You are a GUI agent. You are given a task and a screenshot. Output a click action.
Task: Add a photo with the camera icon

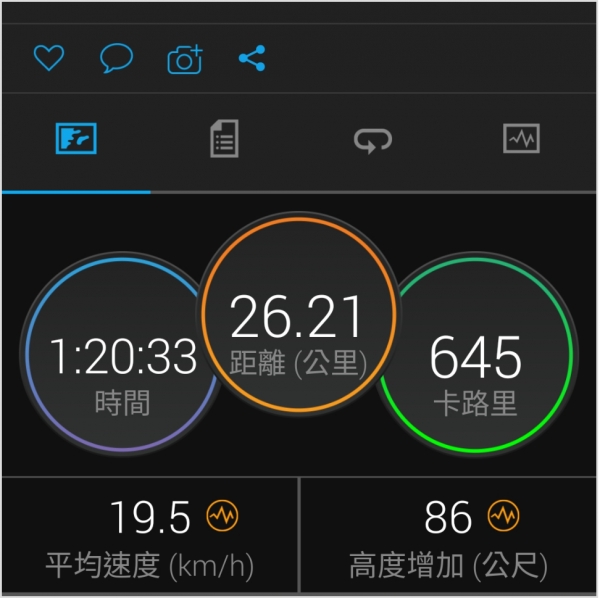pyautogui.click(x=184, y=60)
